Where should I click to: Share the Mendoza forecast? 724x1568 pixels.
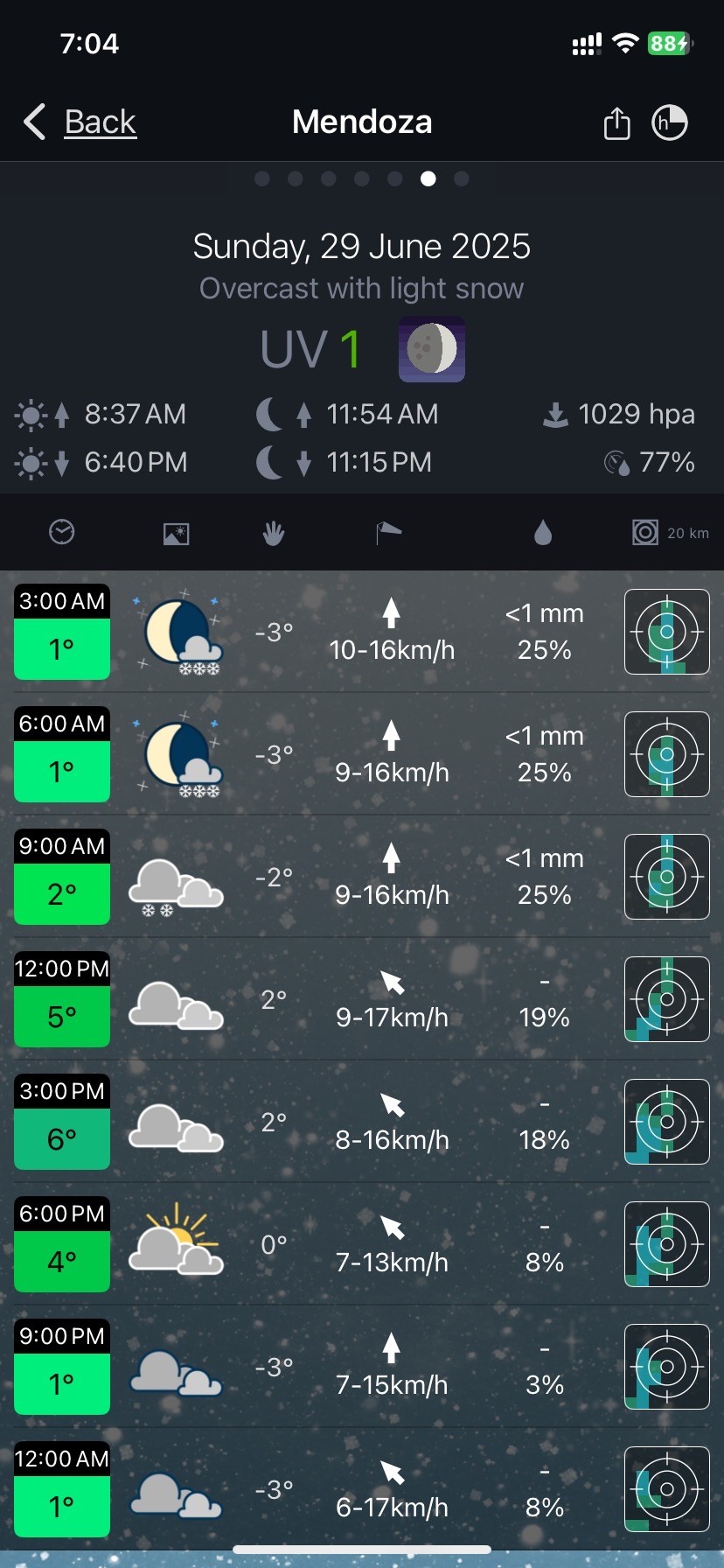tap(616, 122)
